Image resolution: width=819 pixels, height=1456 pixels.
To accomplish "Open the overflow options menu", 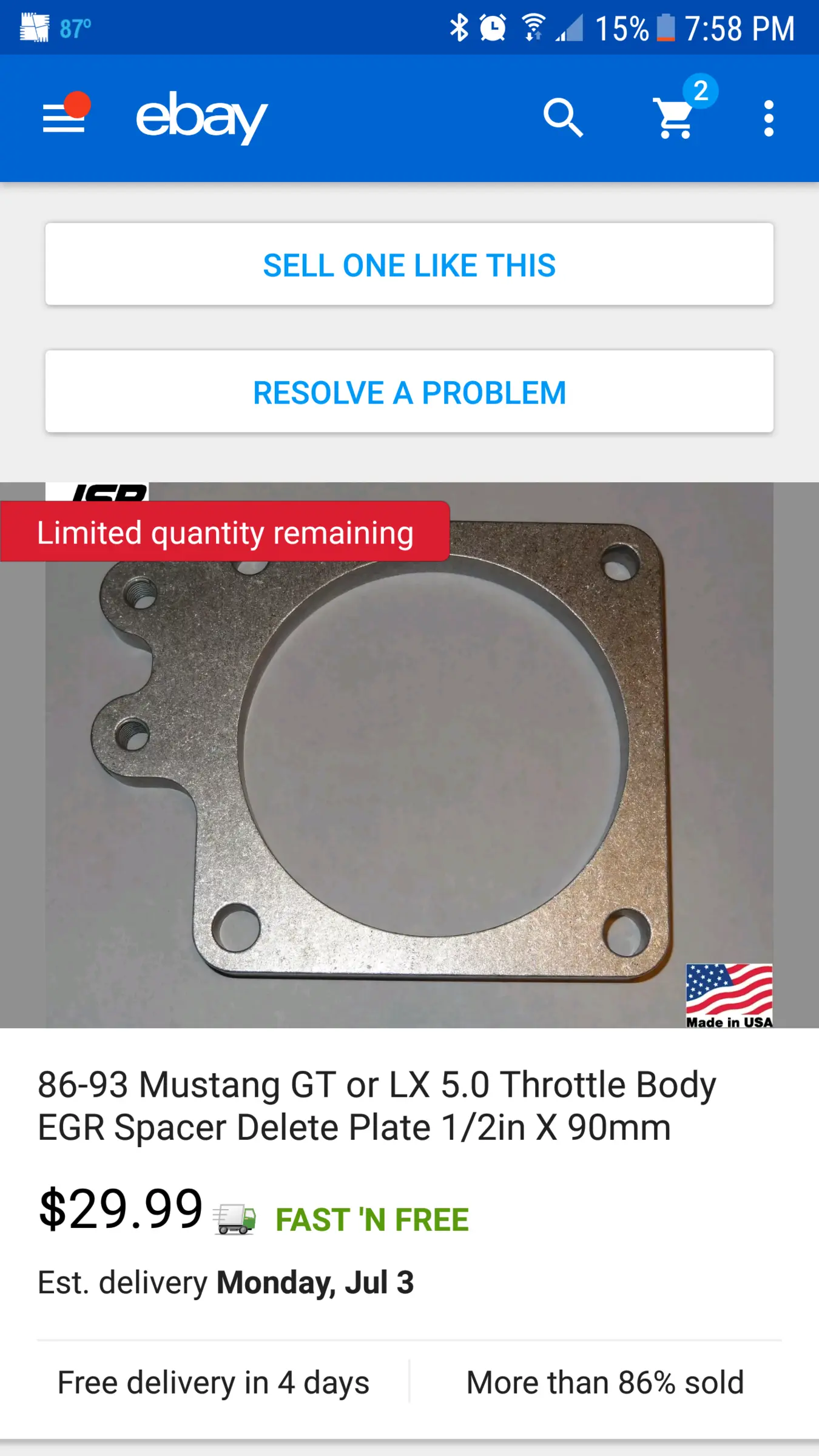I will [x=769, y=118].
